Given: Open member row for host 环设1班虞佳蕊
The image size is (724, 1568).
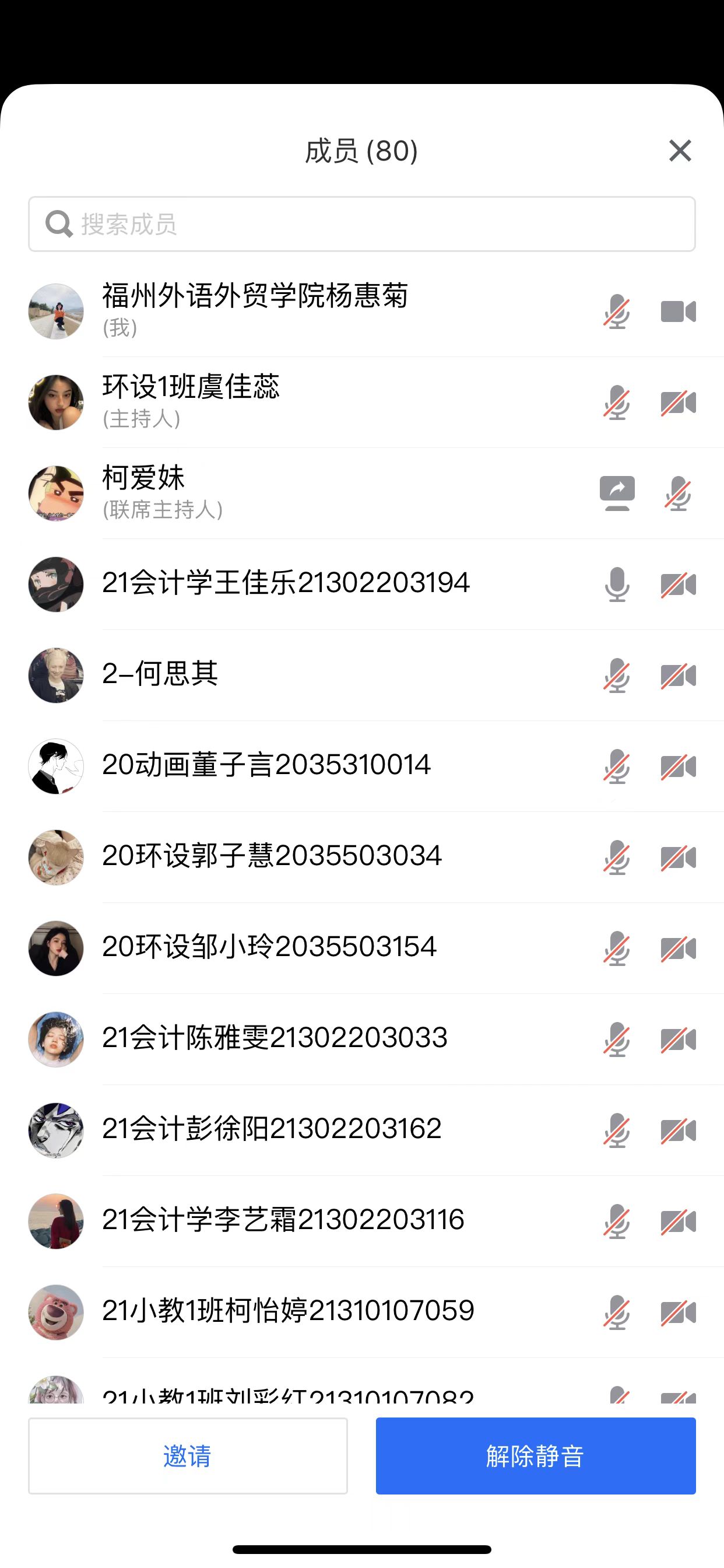Looking at the screenshot, I should 304,402.
